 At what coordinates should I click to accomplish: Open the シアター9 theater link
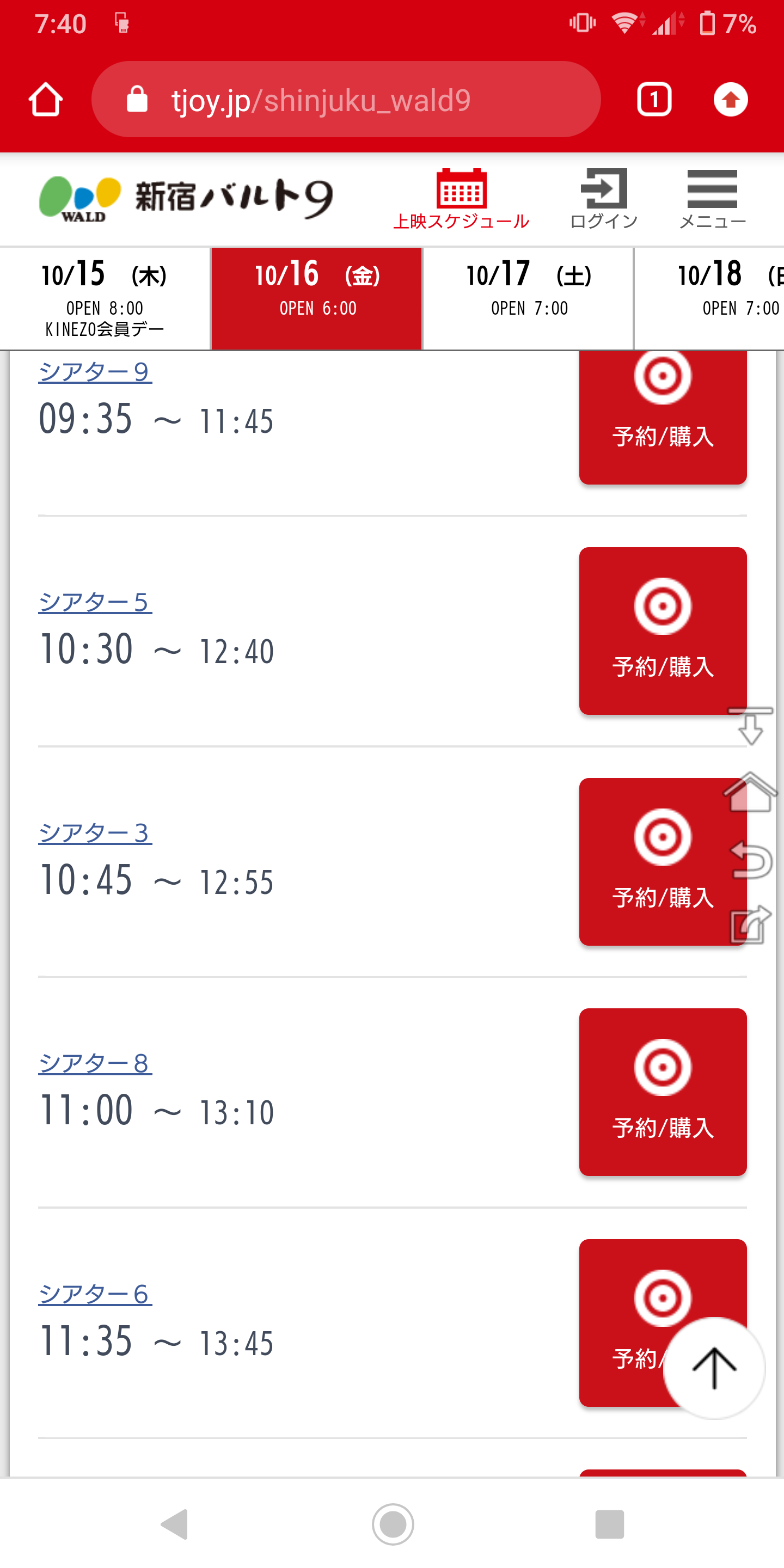click(x=95, y=372)
